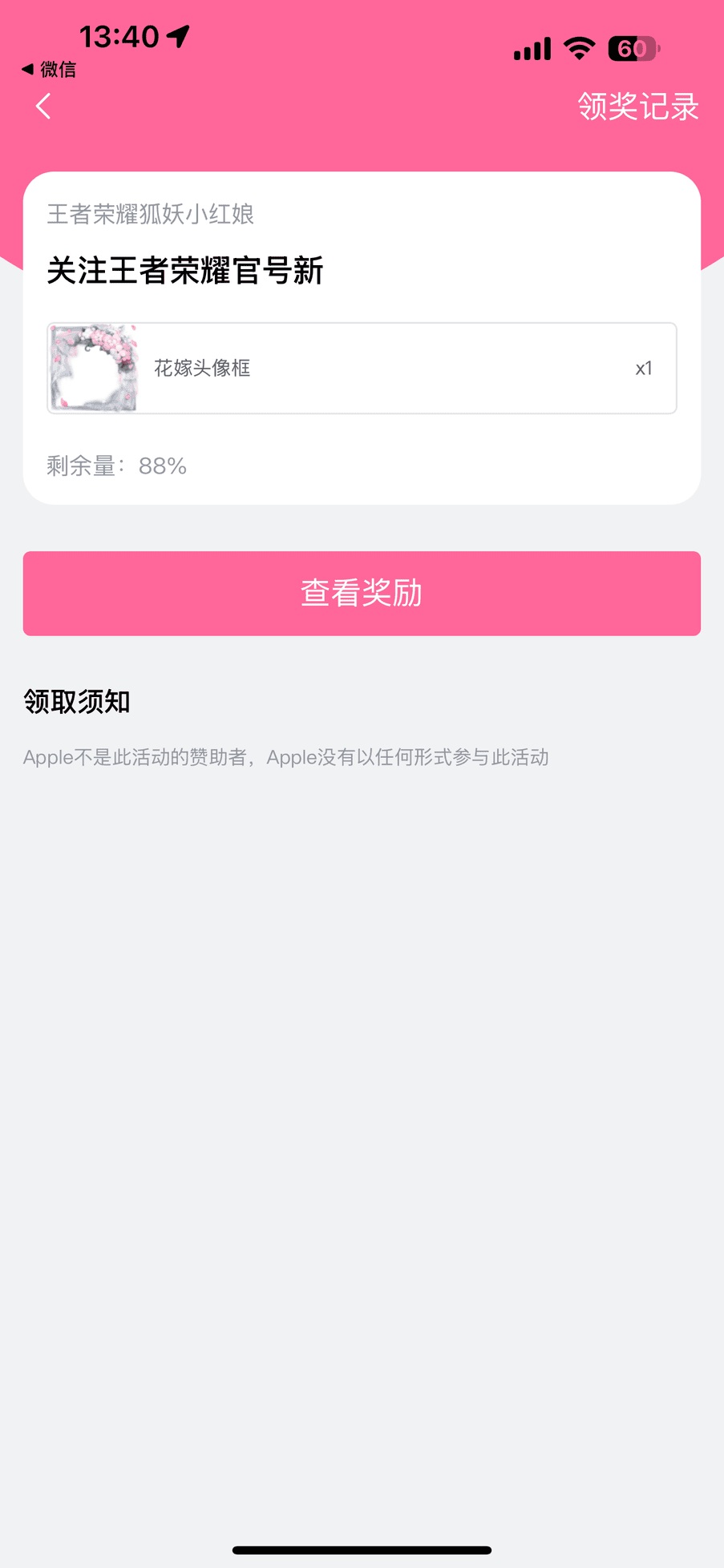Open the 领奖记录 prize record page
This screenshot has width=724, height=1568.
[x=637, y=106]
